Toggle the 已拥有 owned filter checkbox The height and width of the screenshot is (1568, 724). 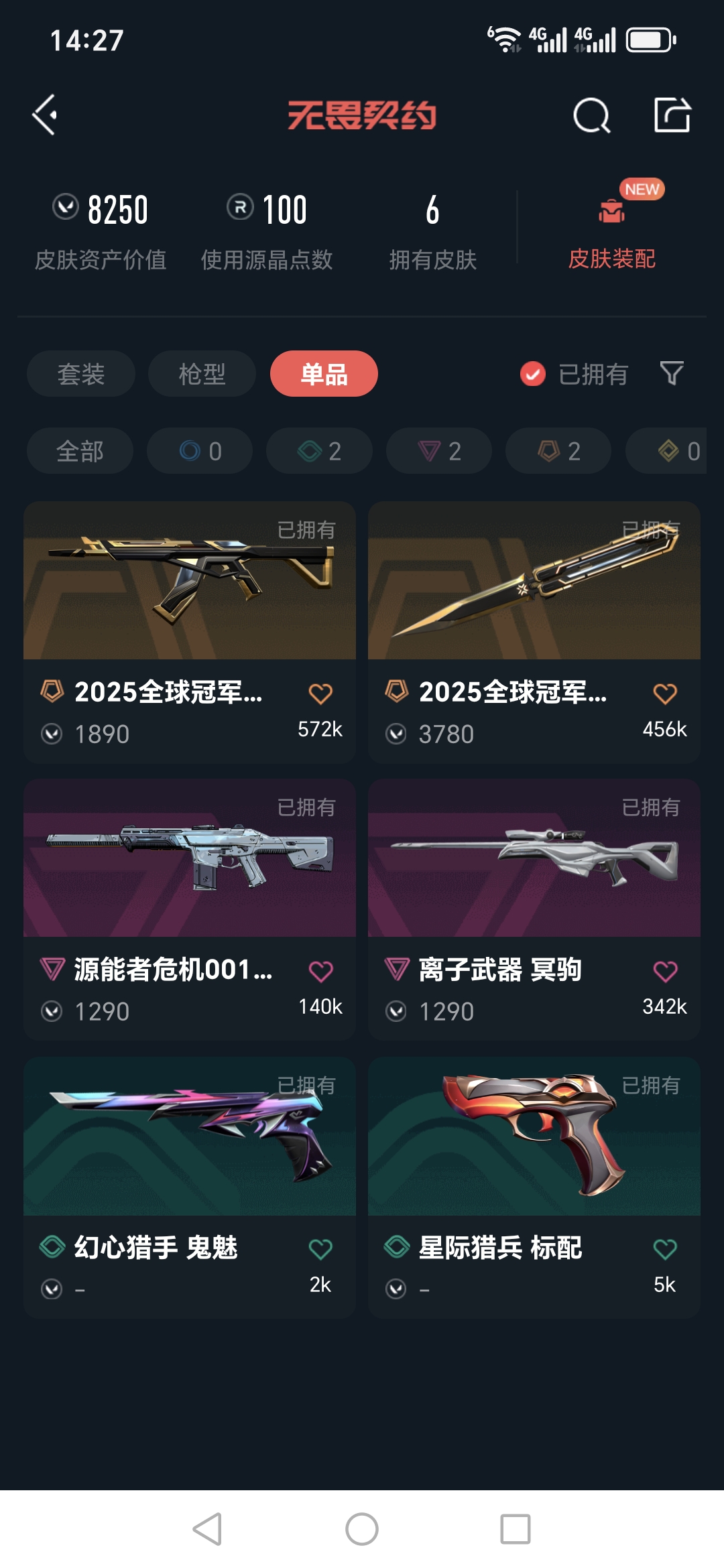[533, 374]
